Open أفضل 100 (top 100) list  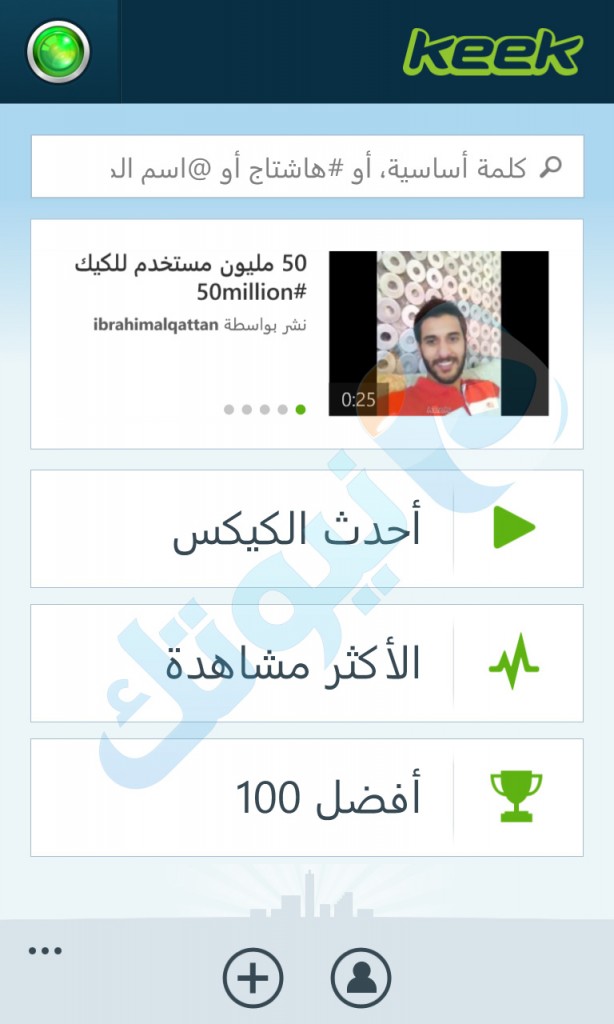pyautogui.click(x=306, y=797)
